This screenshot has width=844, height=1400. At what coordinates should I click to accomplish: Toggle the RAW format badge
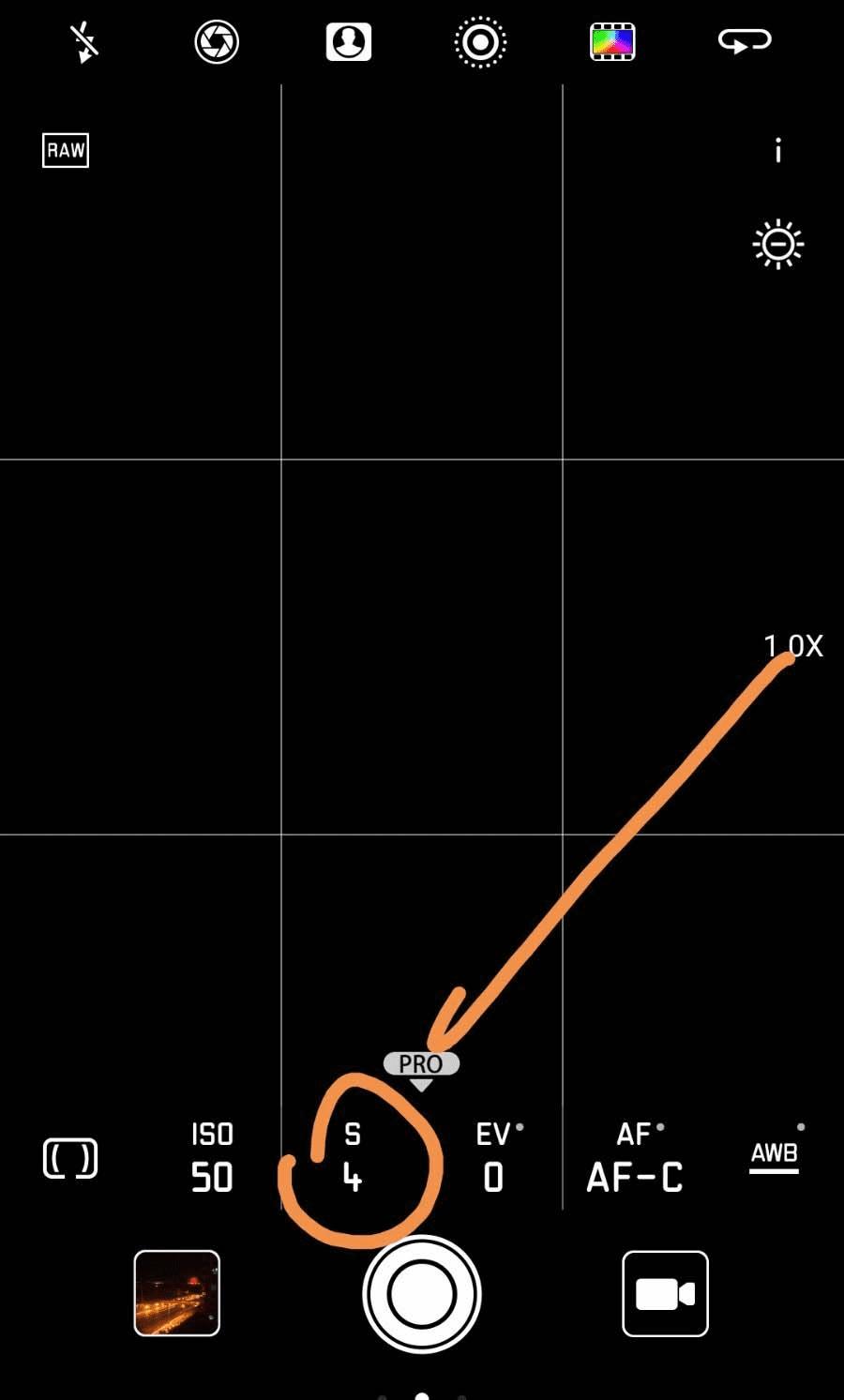point(66,151)
